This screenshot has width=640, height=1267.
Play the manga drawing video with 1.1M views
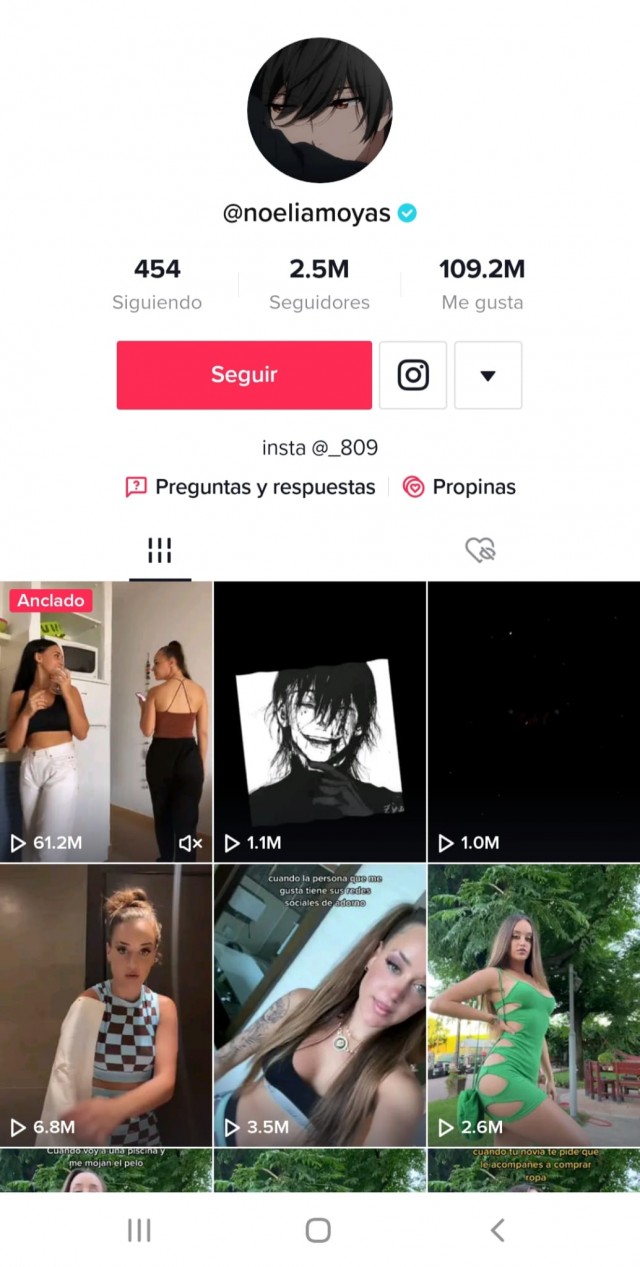pyautogui.click(x=320, y=720)
